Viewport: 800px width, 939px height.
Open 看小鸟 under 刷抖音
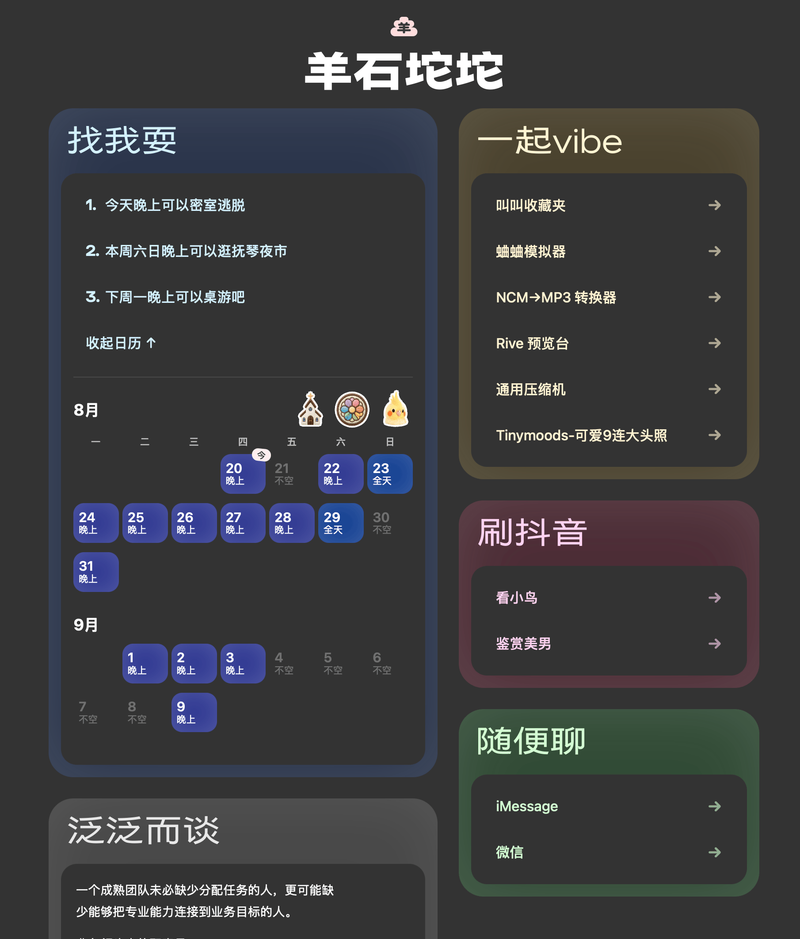608,598
